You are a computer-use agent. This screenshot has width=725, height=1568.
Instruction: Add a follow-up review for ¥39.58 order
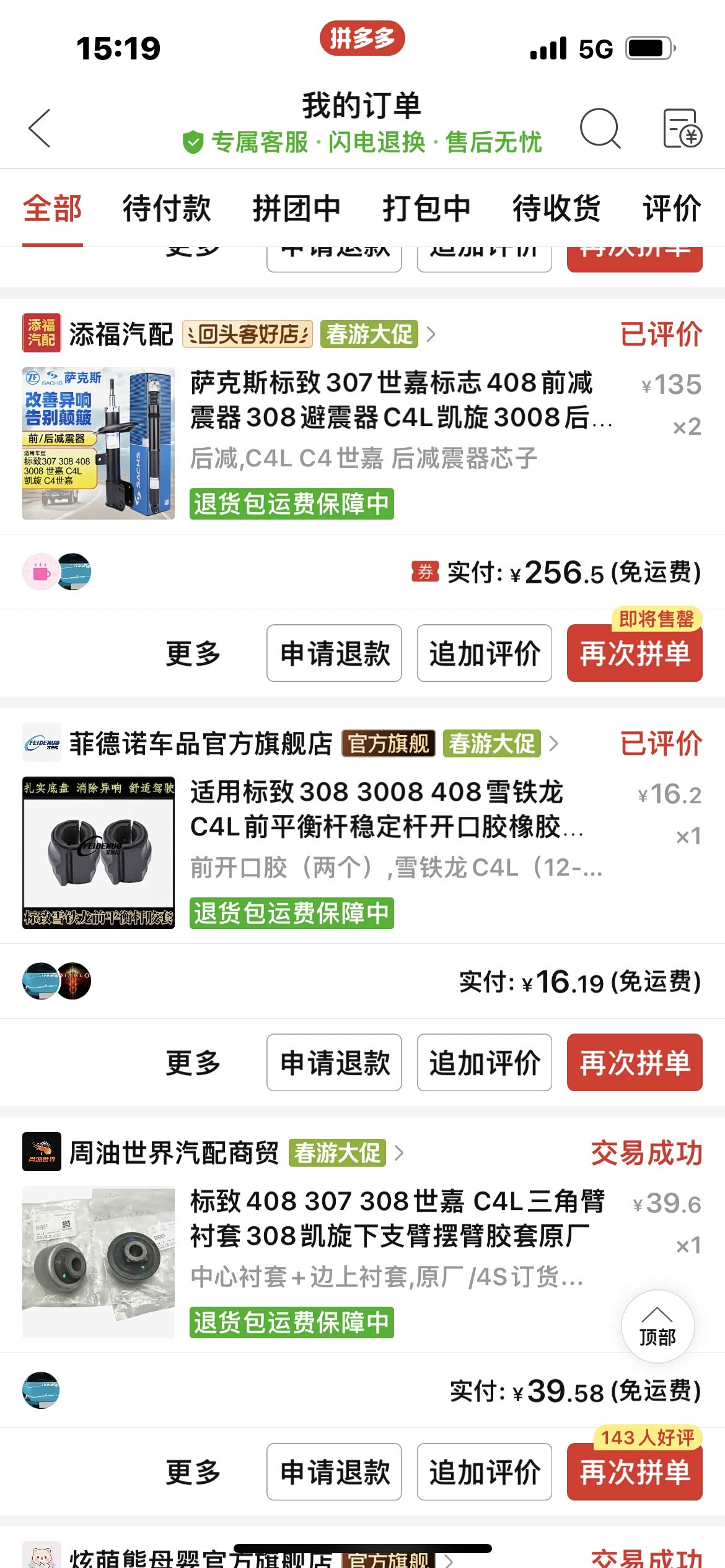[x=484, y=1472]
